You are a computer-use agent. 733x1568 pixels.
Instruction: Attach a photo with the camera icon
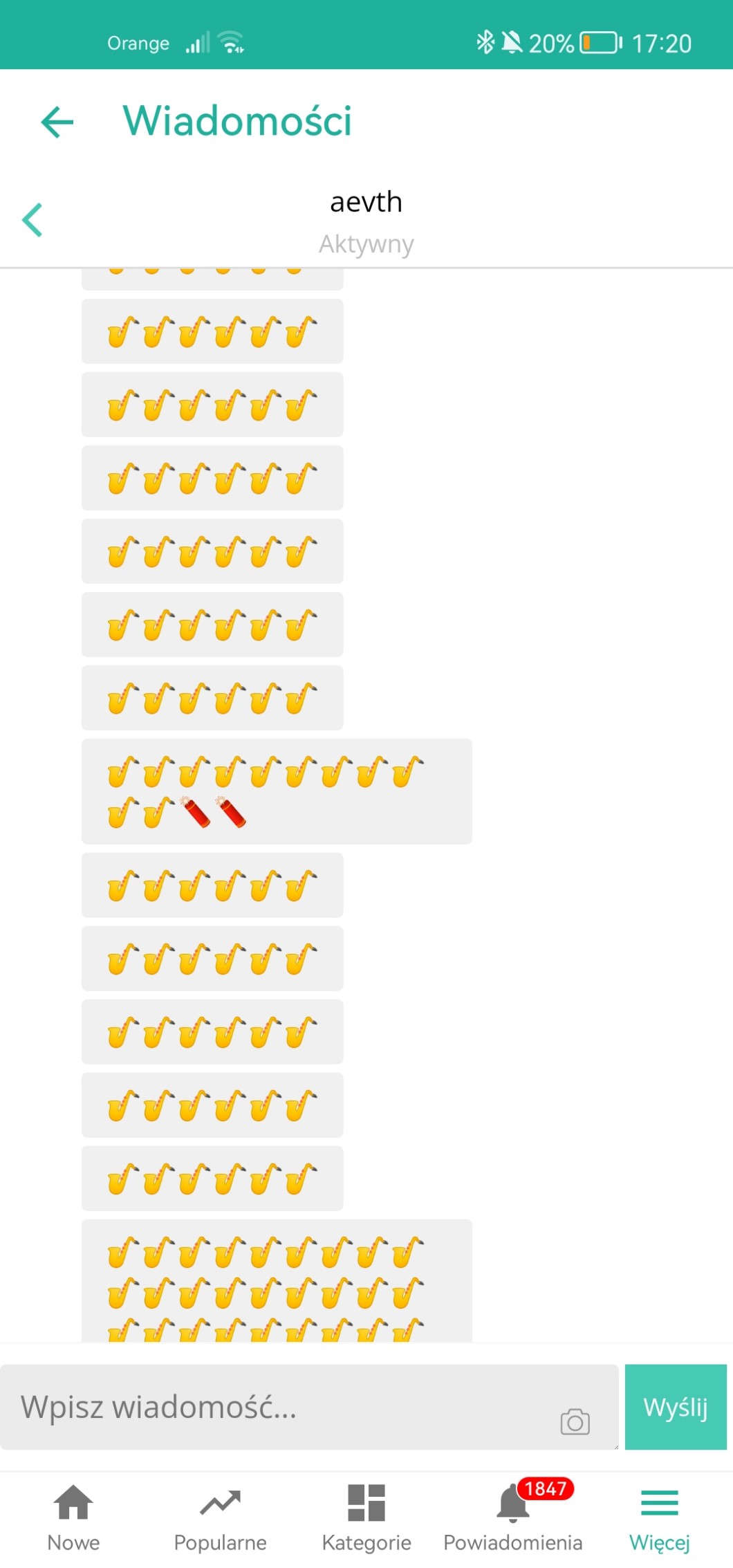(575, 1422)
